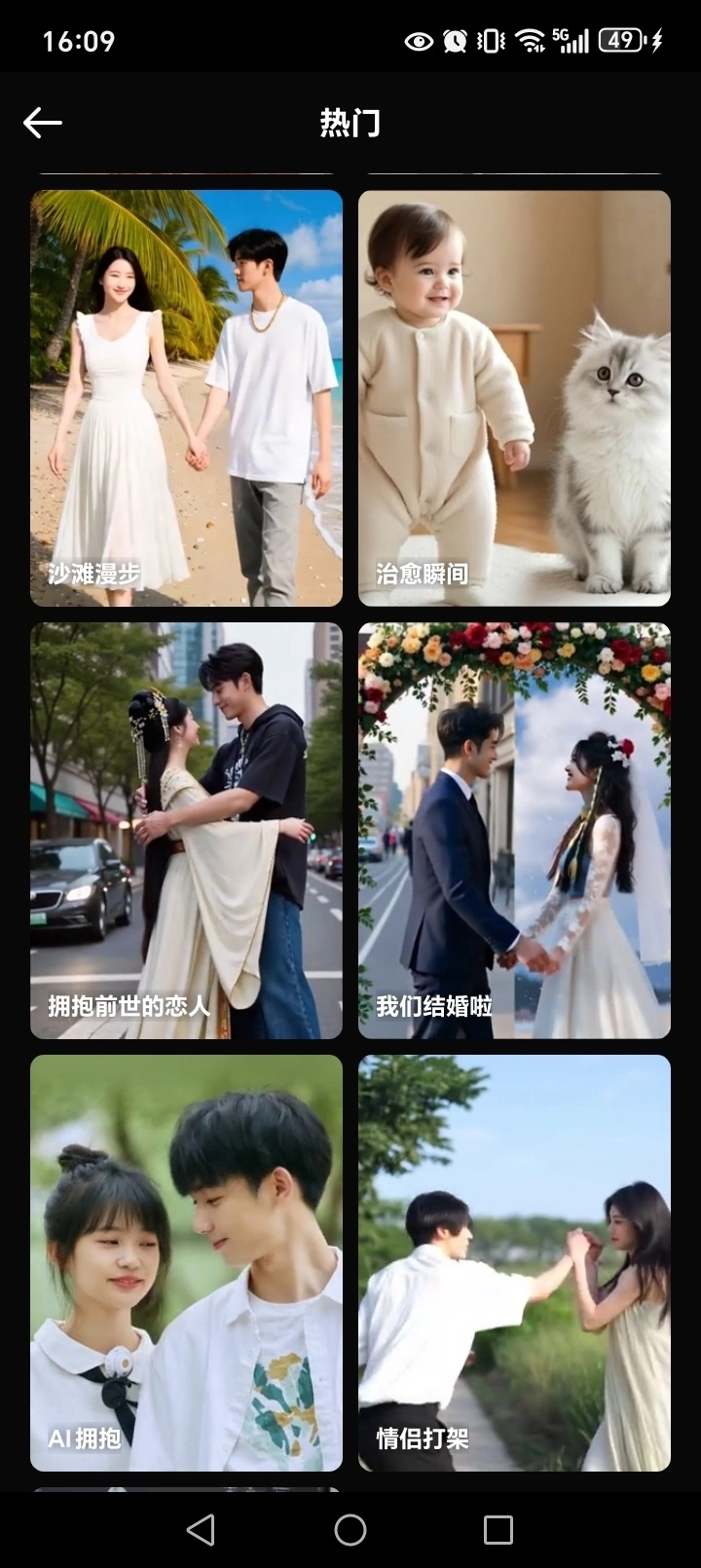Screen dimensions: 701x1568
Task: Select the 情侣打架 template
Action: point(514,1262)
